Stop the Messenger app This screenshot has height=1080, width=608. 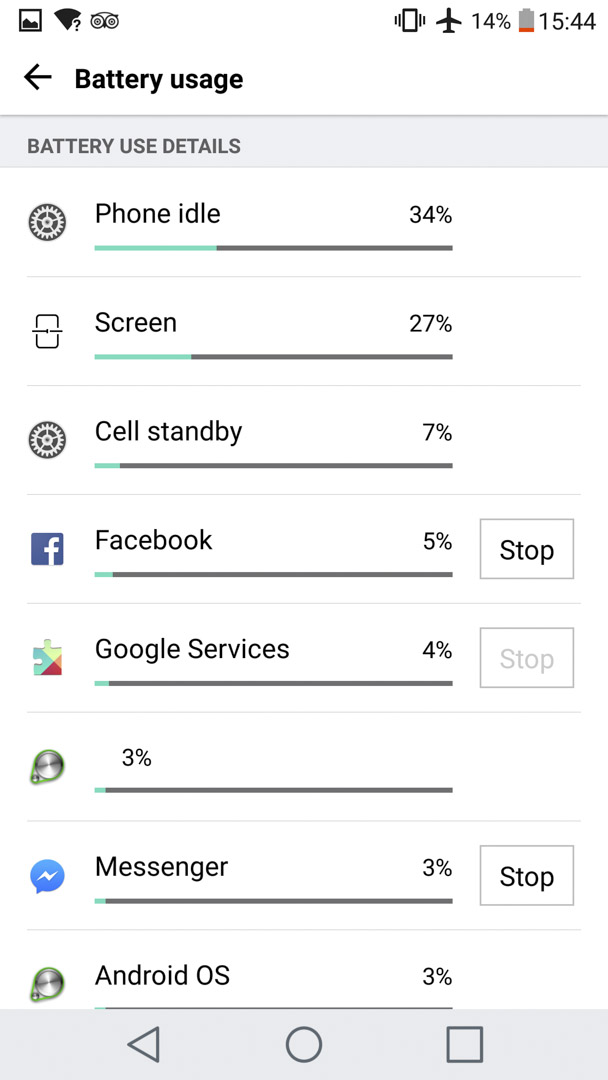[x=527, y=875]
